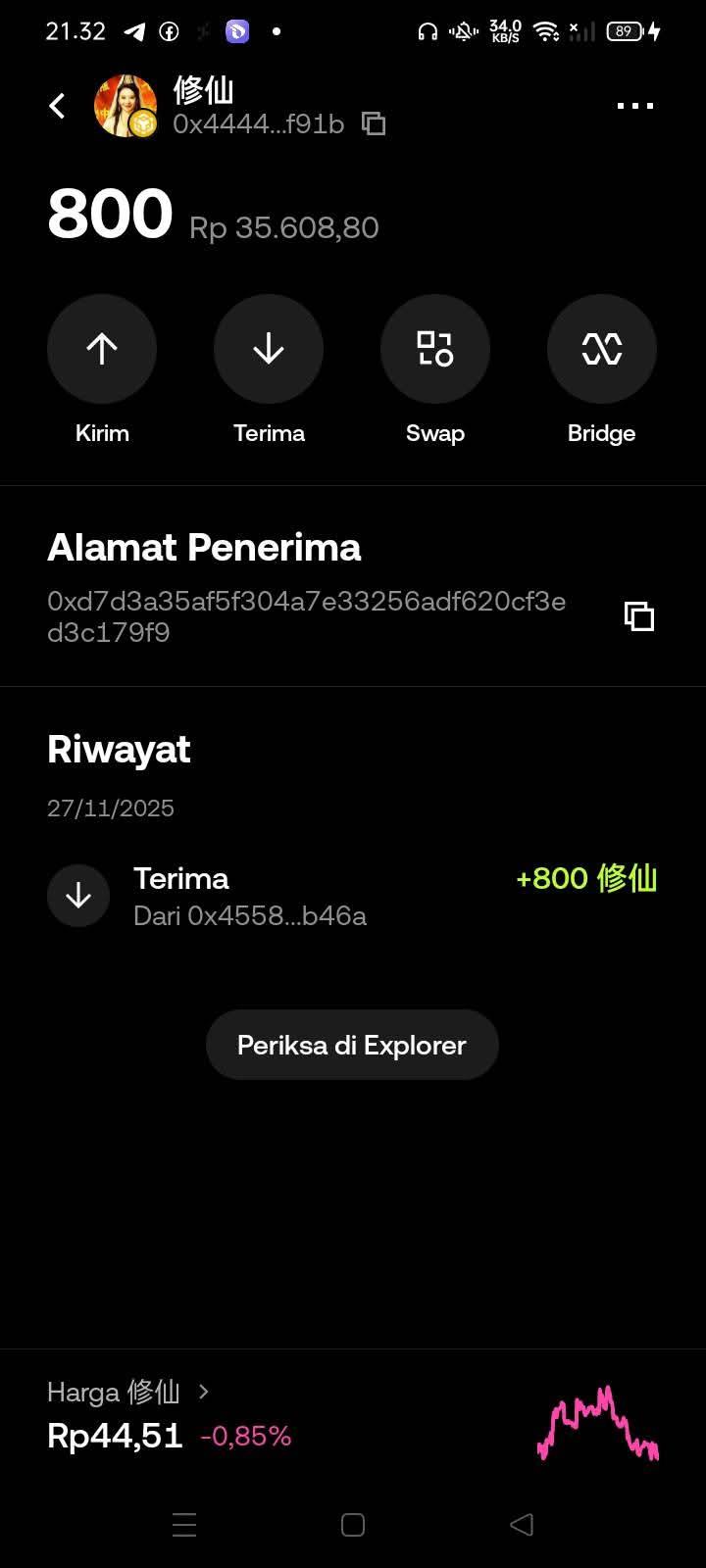Start a Swap
The width and height of the screenshot is (706, 1568).
[435, 349]
